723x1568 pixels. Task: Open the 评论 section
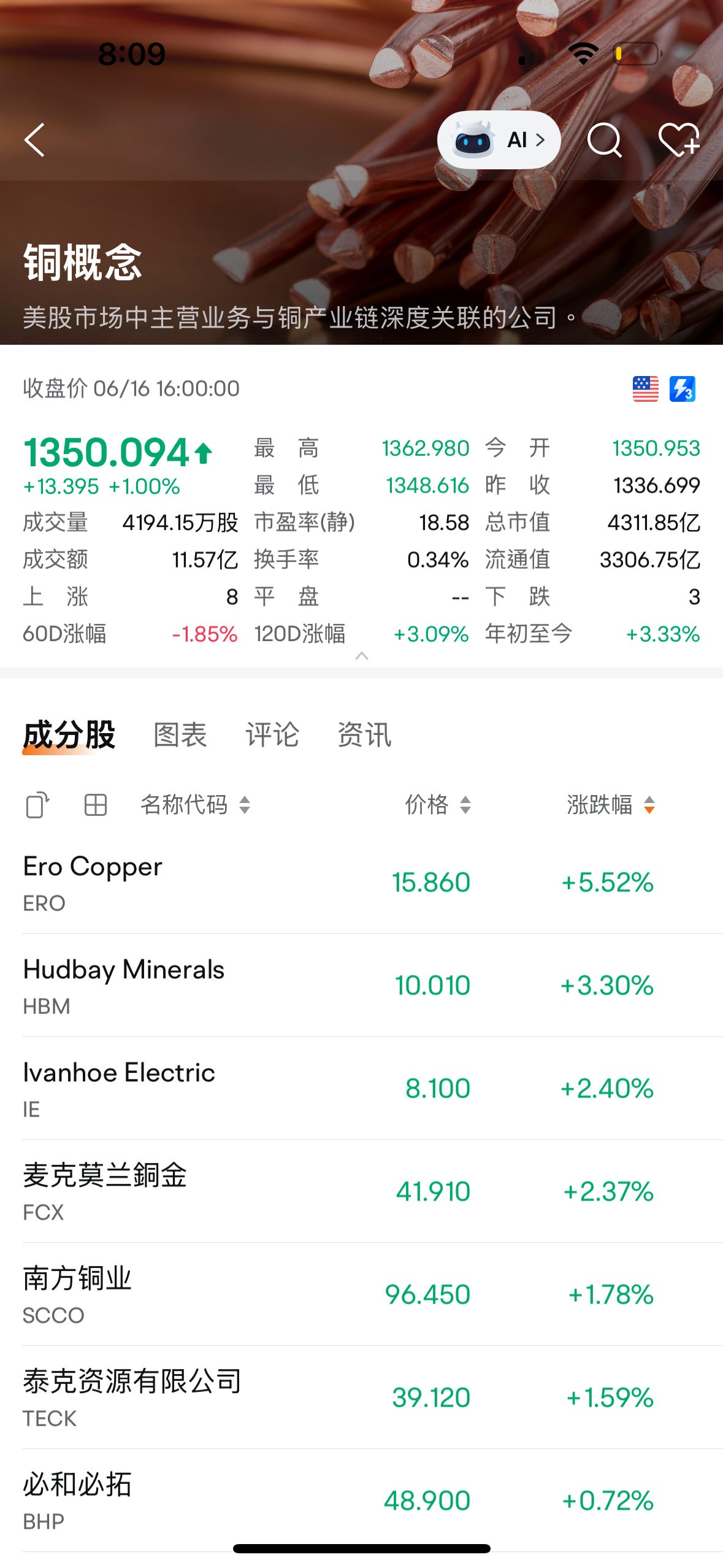tap(274, 735)
